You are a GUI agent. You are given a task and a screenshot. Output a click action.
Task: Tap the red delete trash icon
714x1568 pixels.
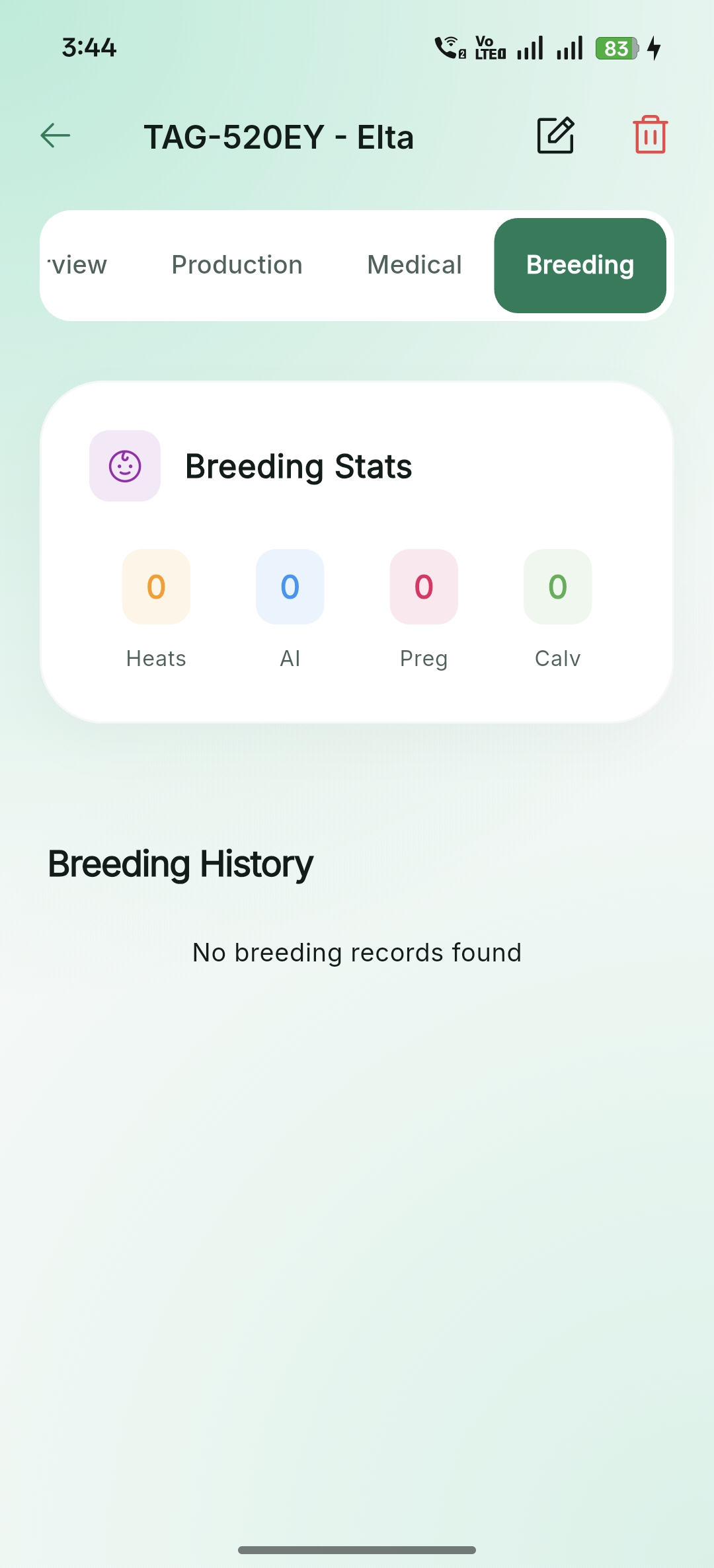click(649, 135)
